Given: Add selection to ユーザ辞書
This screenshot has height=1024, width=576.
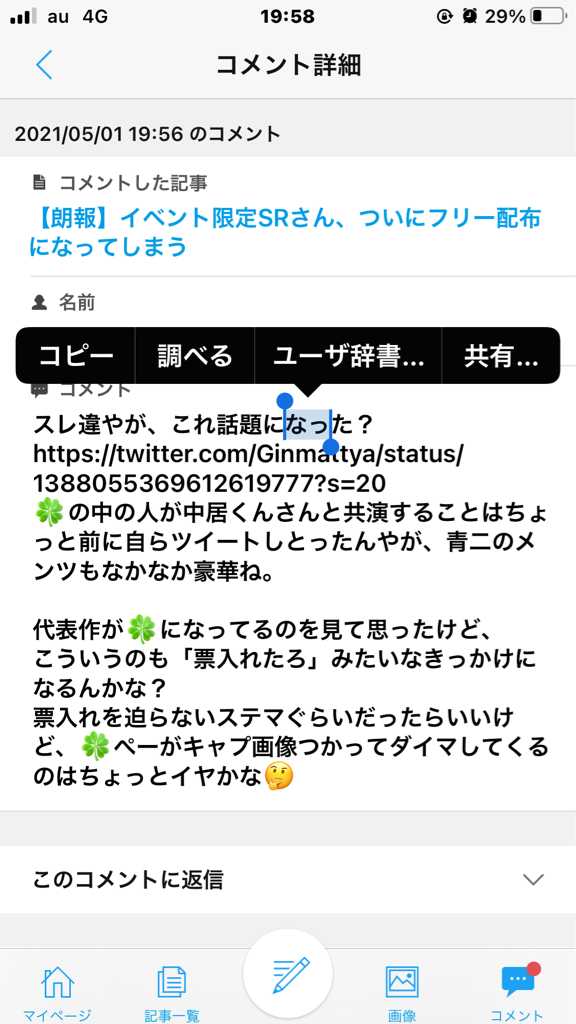Looking at the screenshot, I should (348, 356).
